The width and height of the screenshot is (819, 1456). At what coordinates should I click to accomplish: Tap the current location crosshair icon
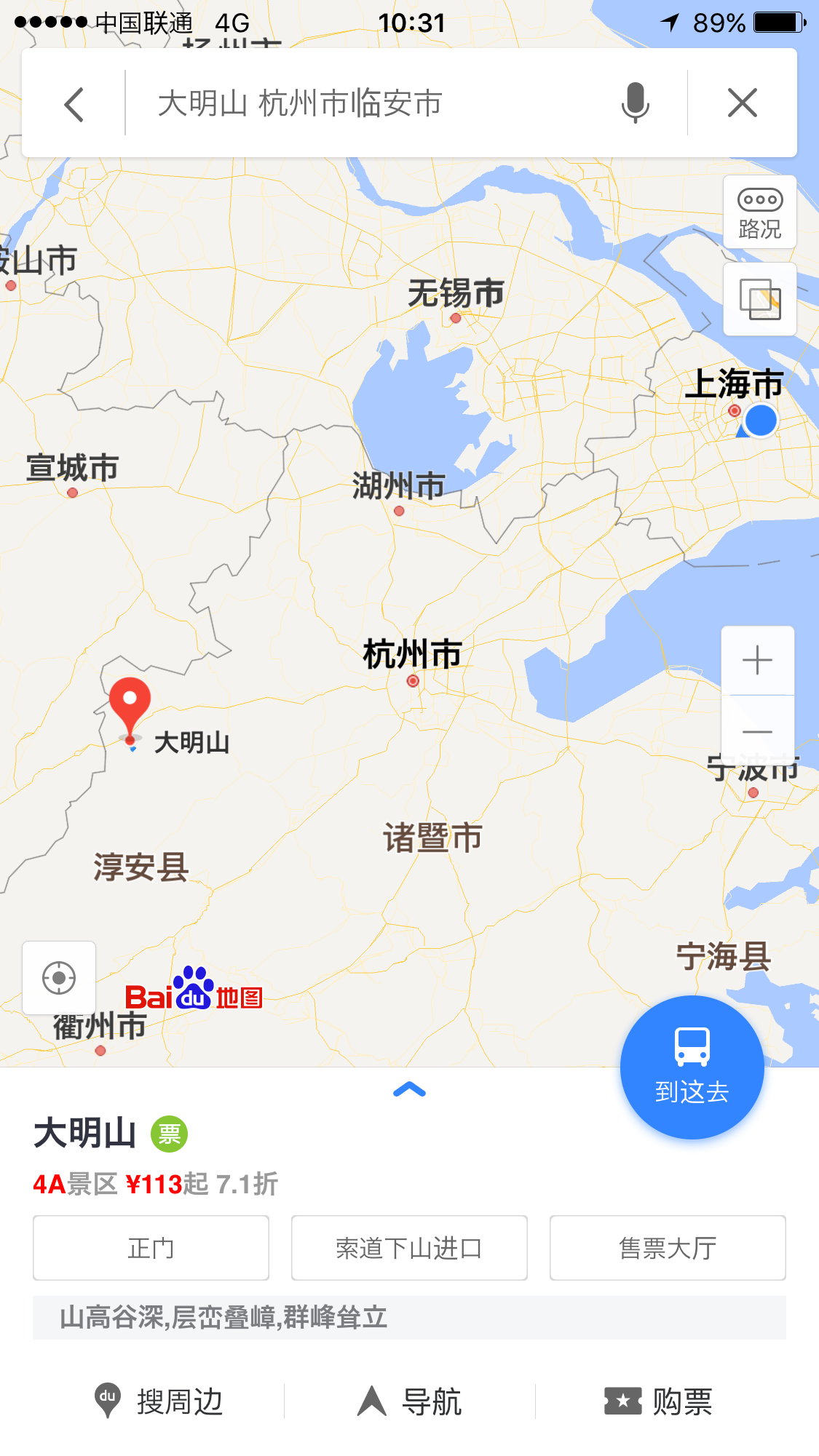(60, 979)
